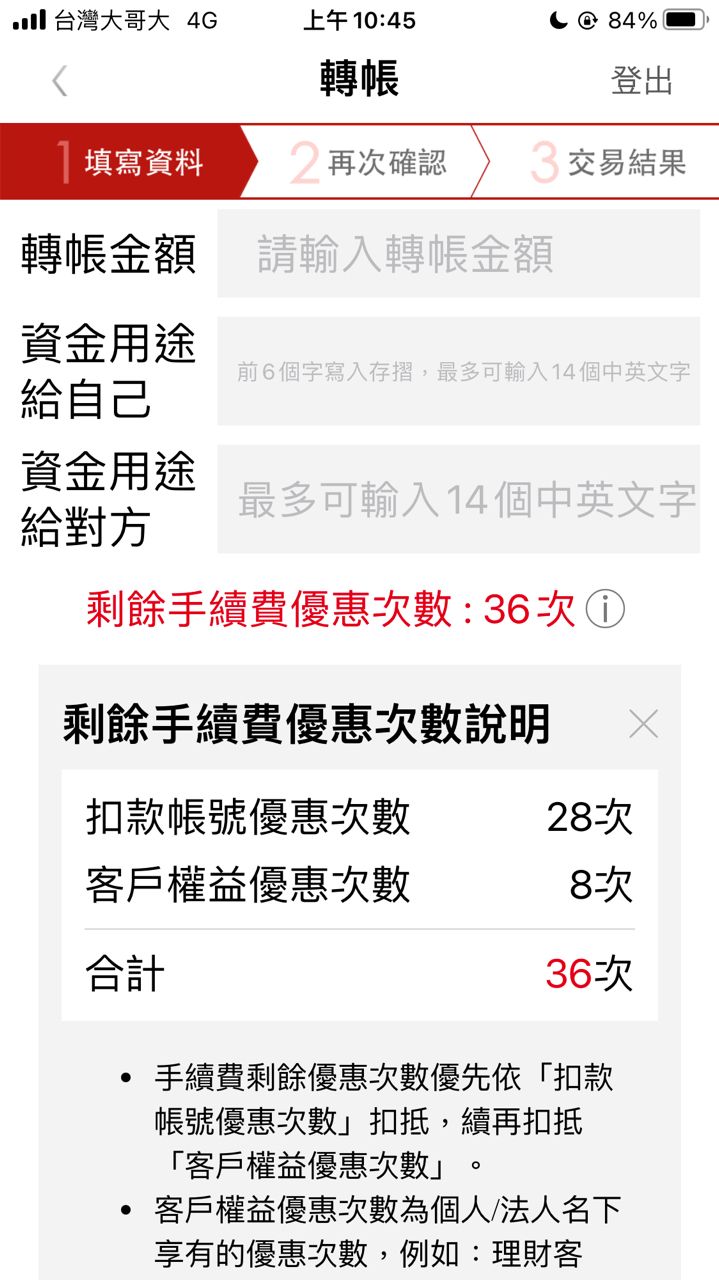This screenshot has height=1280, width=719.
Task: Go back using the top-left arrow
Action: [x=60, y=81]
